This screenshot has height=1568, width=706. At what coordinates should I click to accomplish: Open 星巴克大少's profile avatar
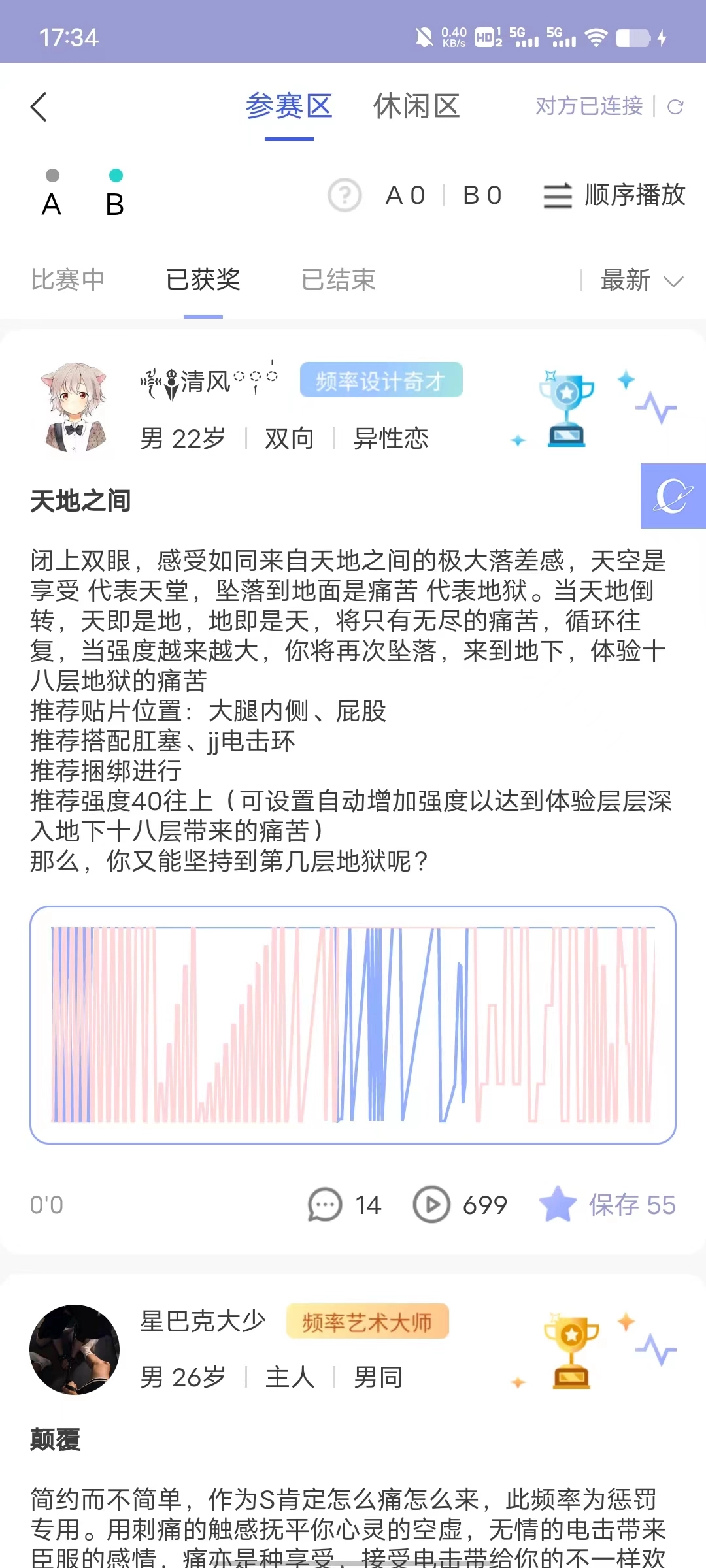[75, 1350]
